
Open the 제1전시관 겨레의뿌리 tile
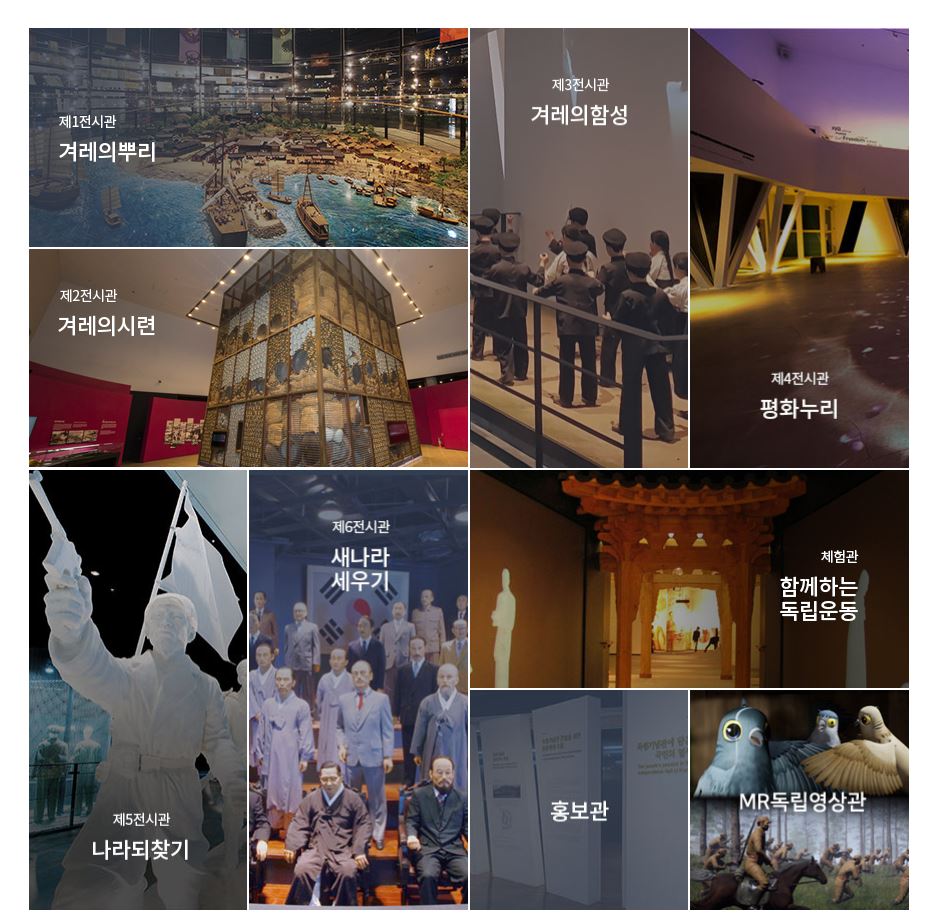click(248, 138)
